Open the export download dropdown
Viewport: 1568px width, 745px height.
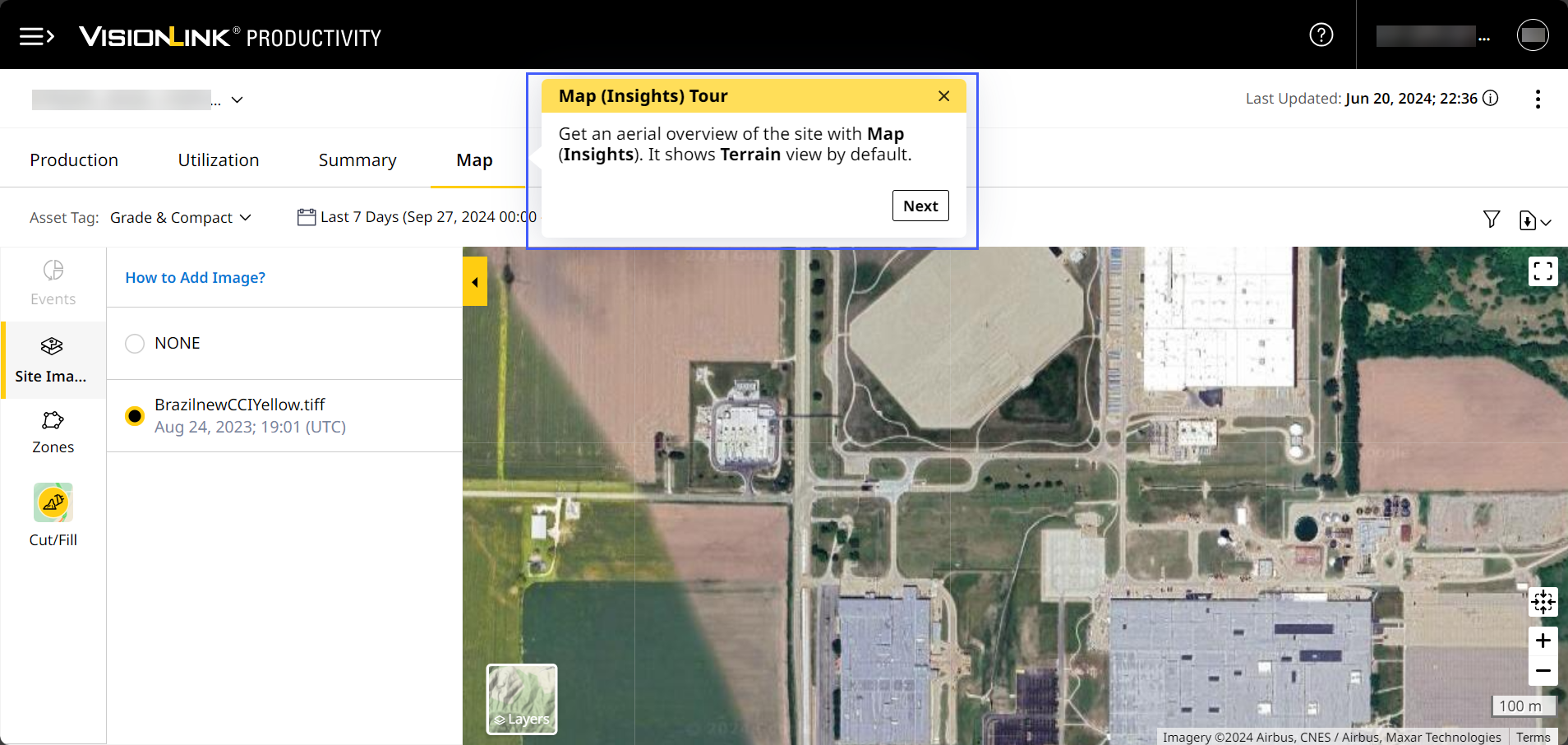pos(1533,220)
